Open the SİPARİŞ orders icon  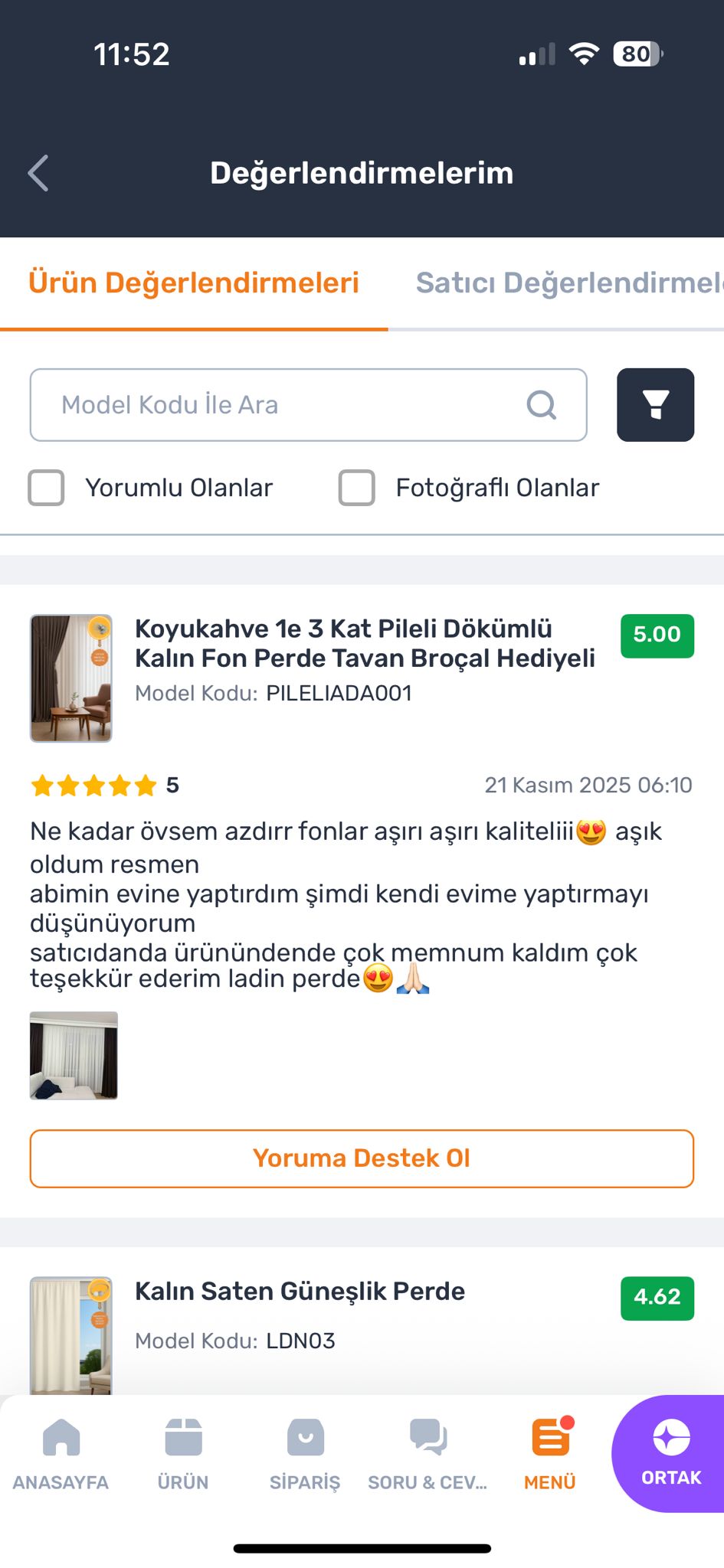304,1439
